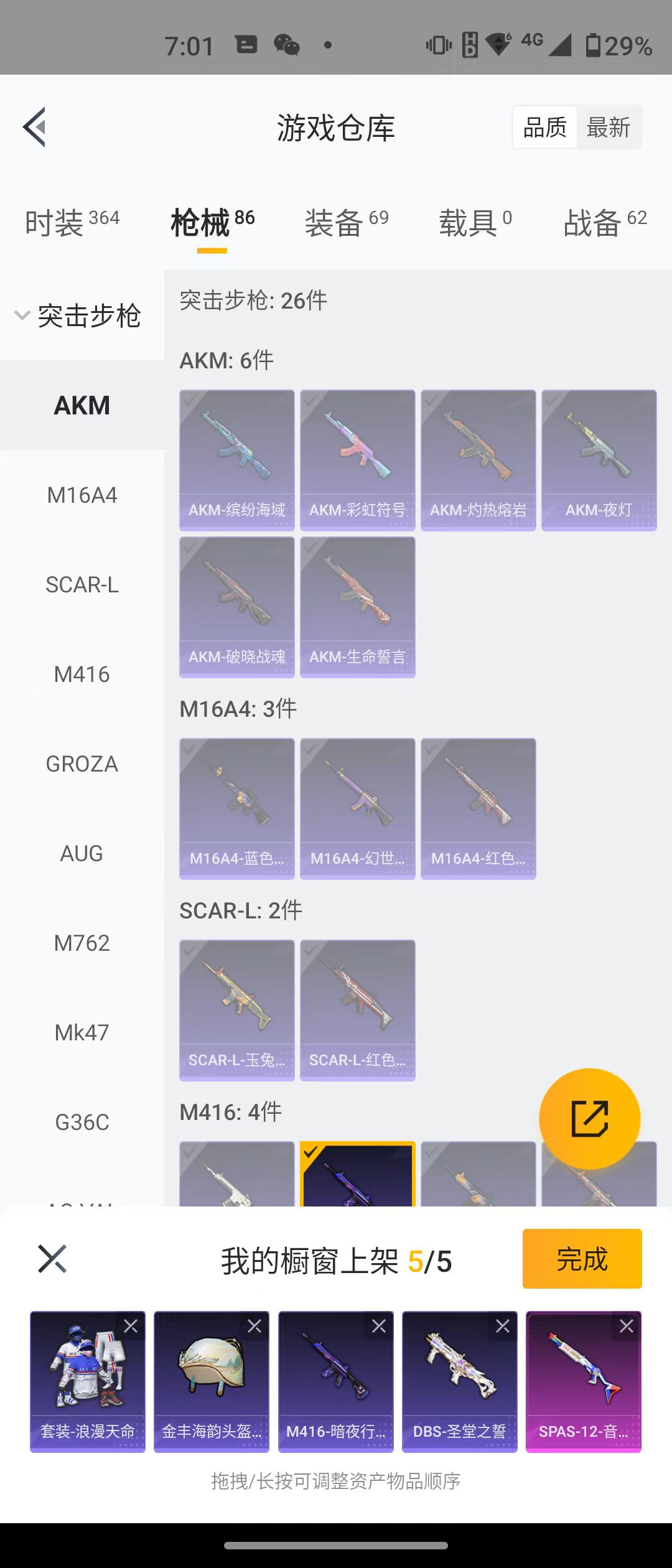Open the 载具 tab
The width and height of the screenshot is (672, 1568).
(475, 223)
